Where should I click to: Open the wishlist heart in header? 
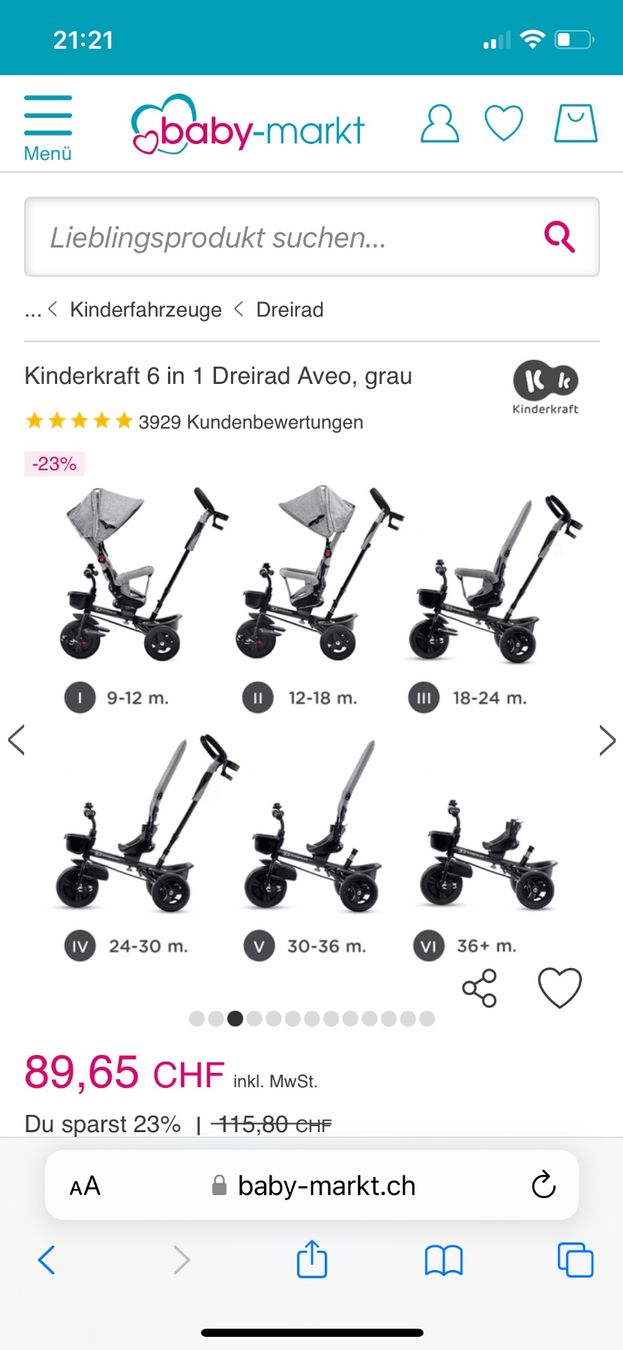pyautogui.click(x=504, y=123)
